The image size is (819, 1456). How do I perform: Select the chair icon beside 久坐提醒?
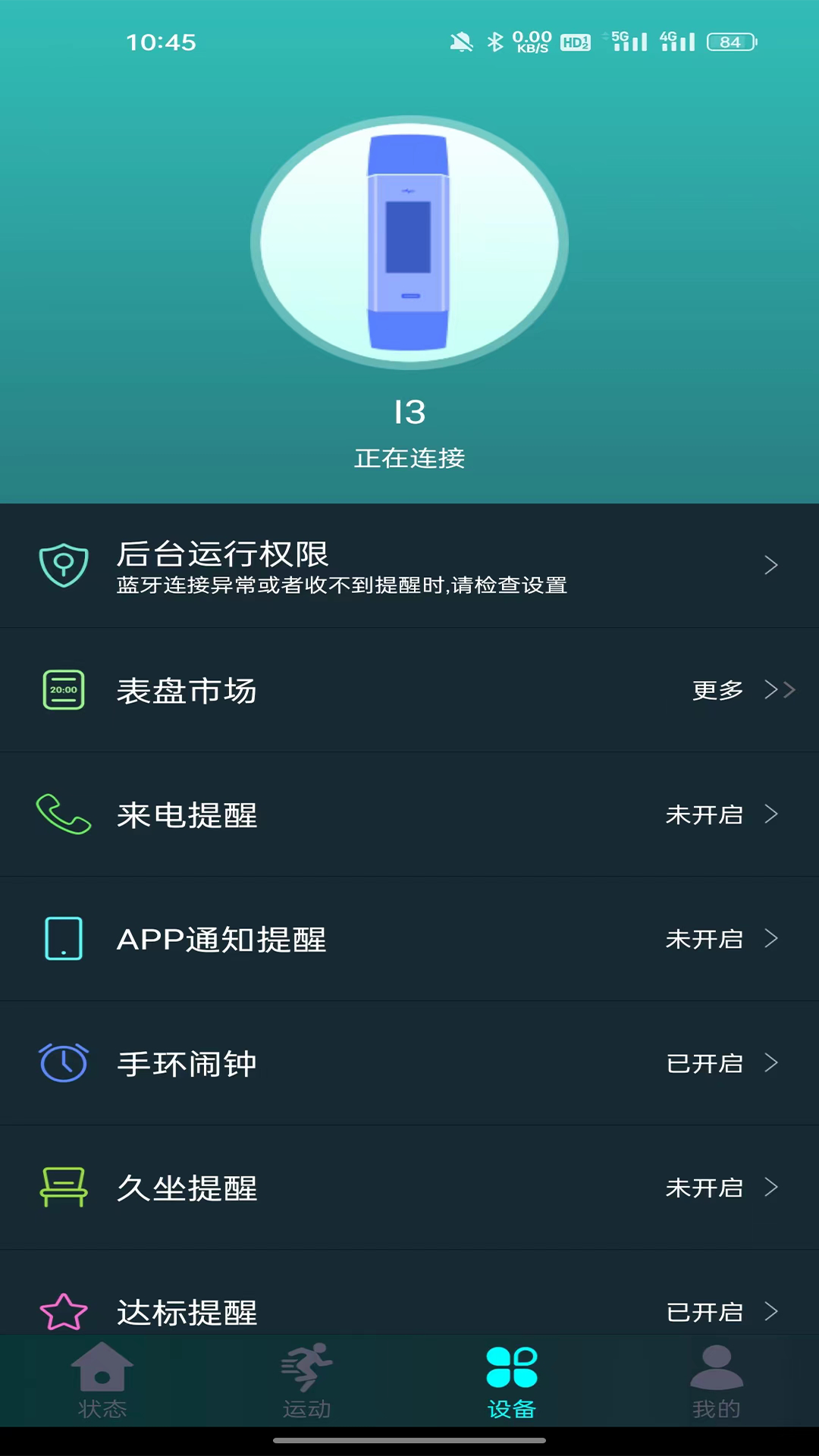pyautogui.click(x=62, y=1188)
